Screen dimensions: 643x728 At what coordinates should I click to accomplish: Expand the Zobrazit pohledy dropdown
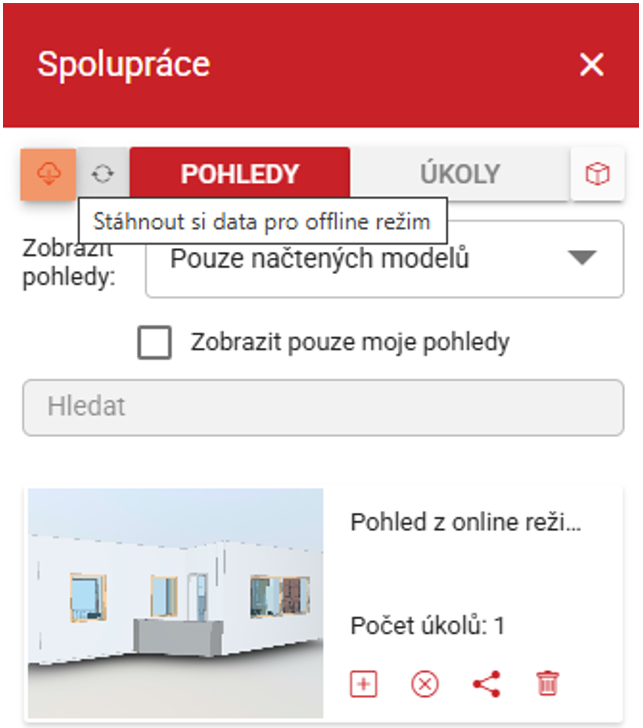click(384, 259)
